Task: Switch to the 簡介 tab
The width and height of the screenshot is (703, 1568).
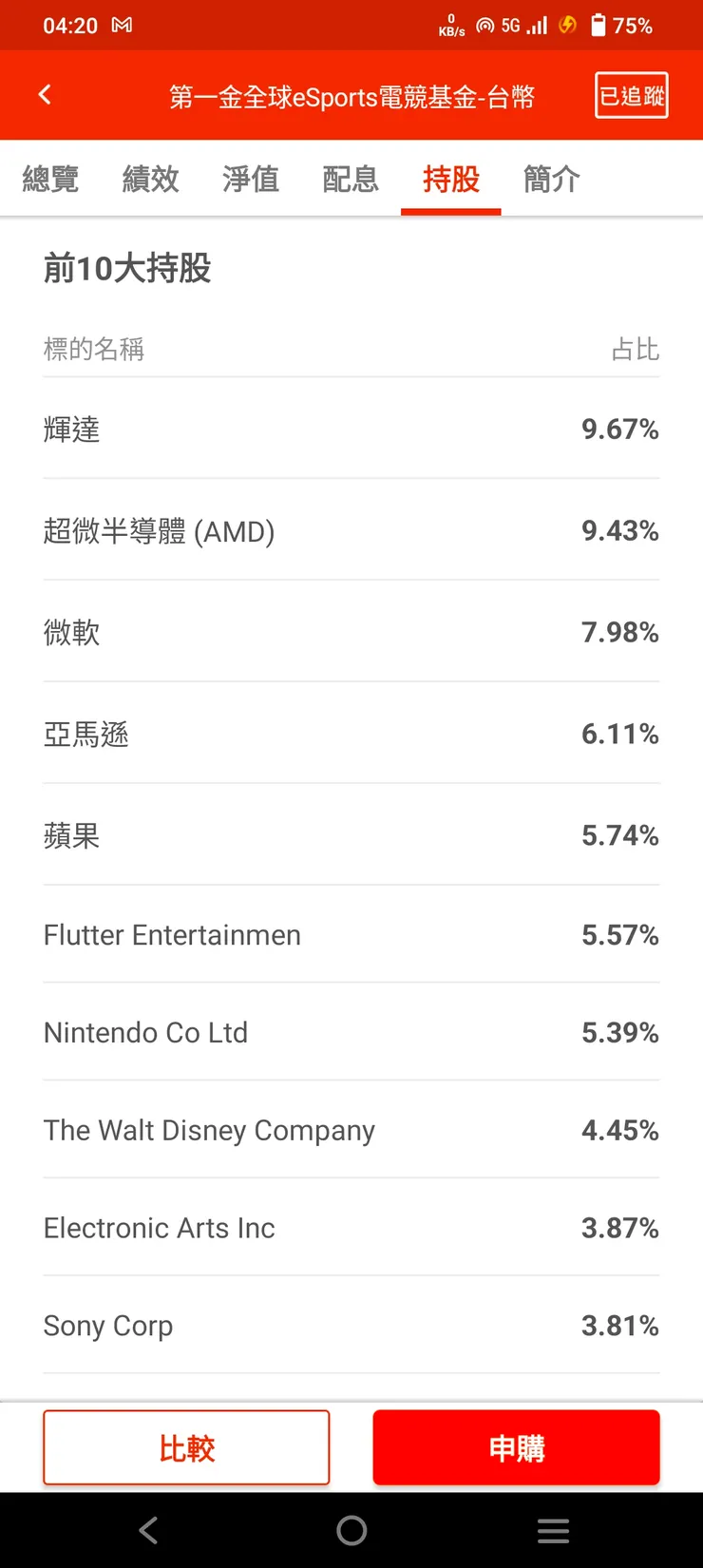Action: pos(552,179)
